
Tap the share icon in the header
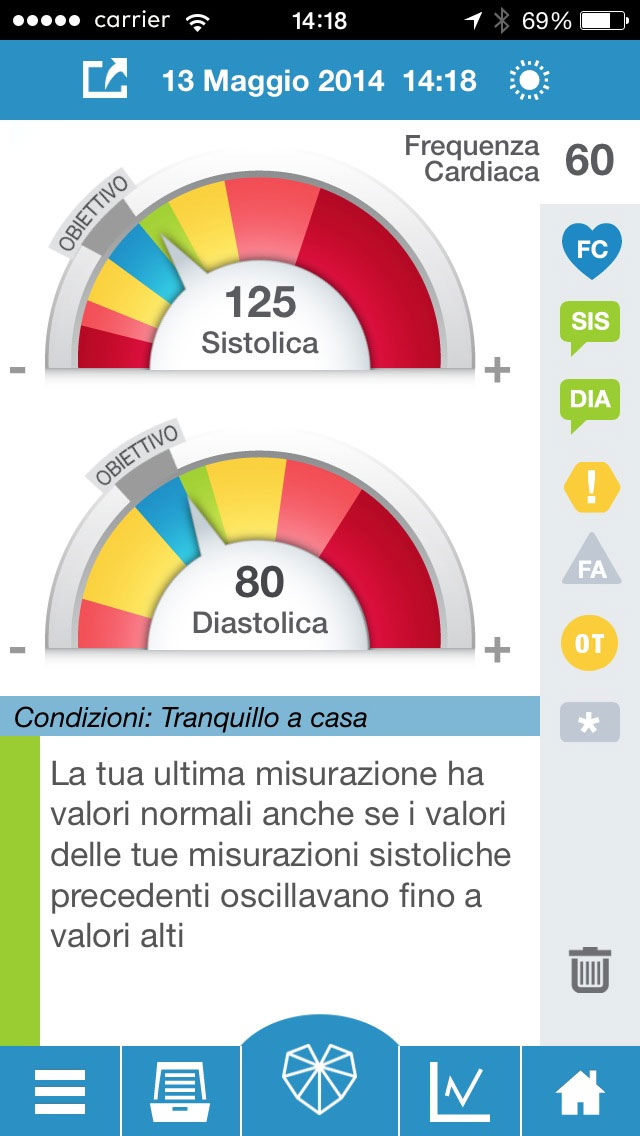pos(105,79)
